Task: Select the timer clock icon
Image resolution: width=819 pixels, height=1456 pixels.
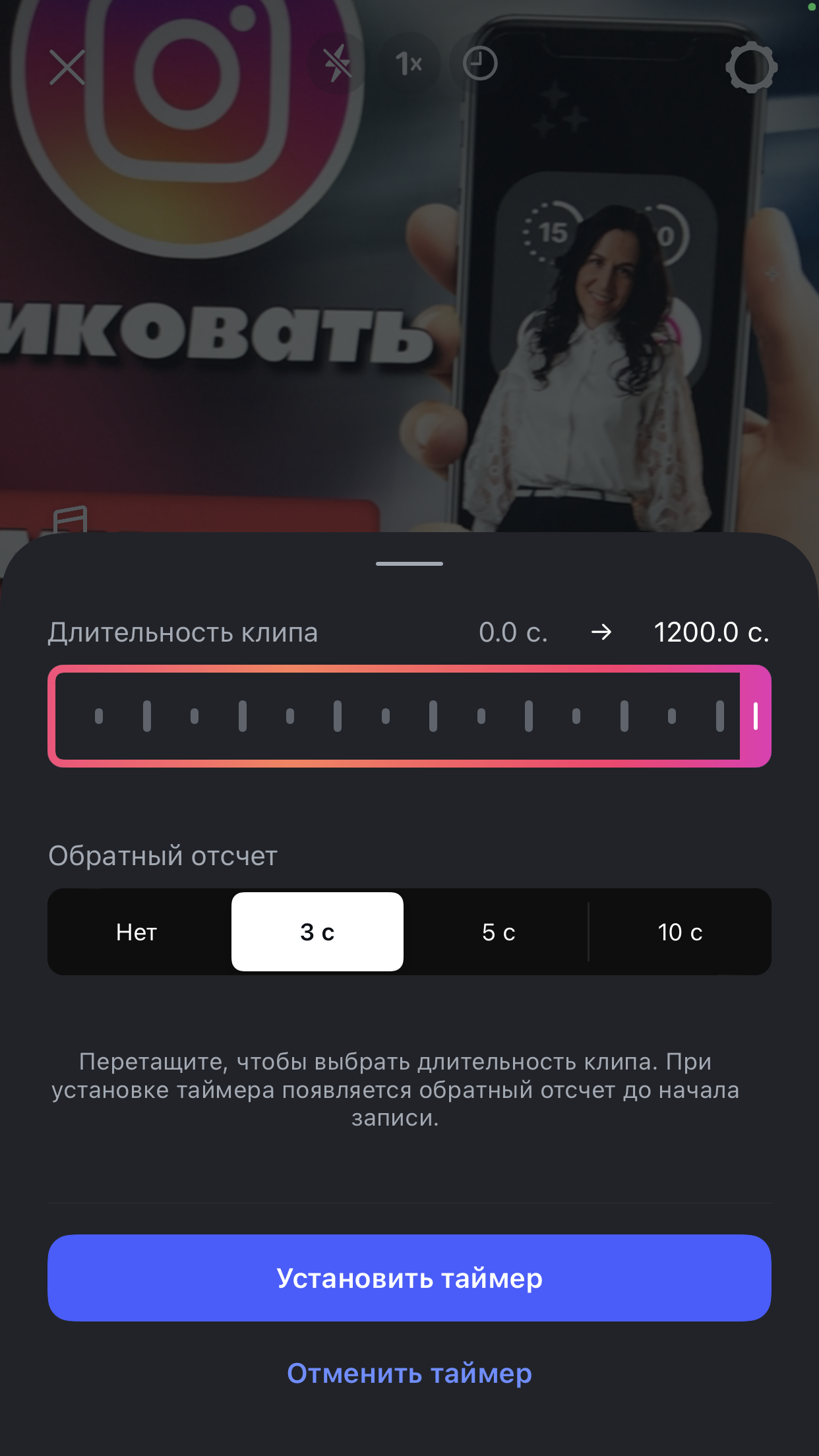Action: point(479,63)
